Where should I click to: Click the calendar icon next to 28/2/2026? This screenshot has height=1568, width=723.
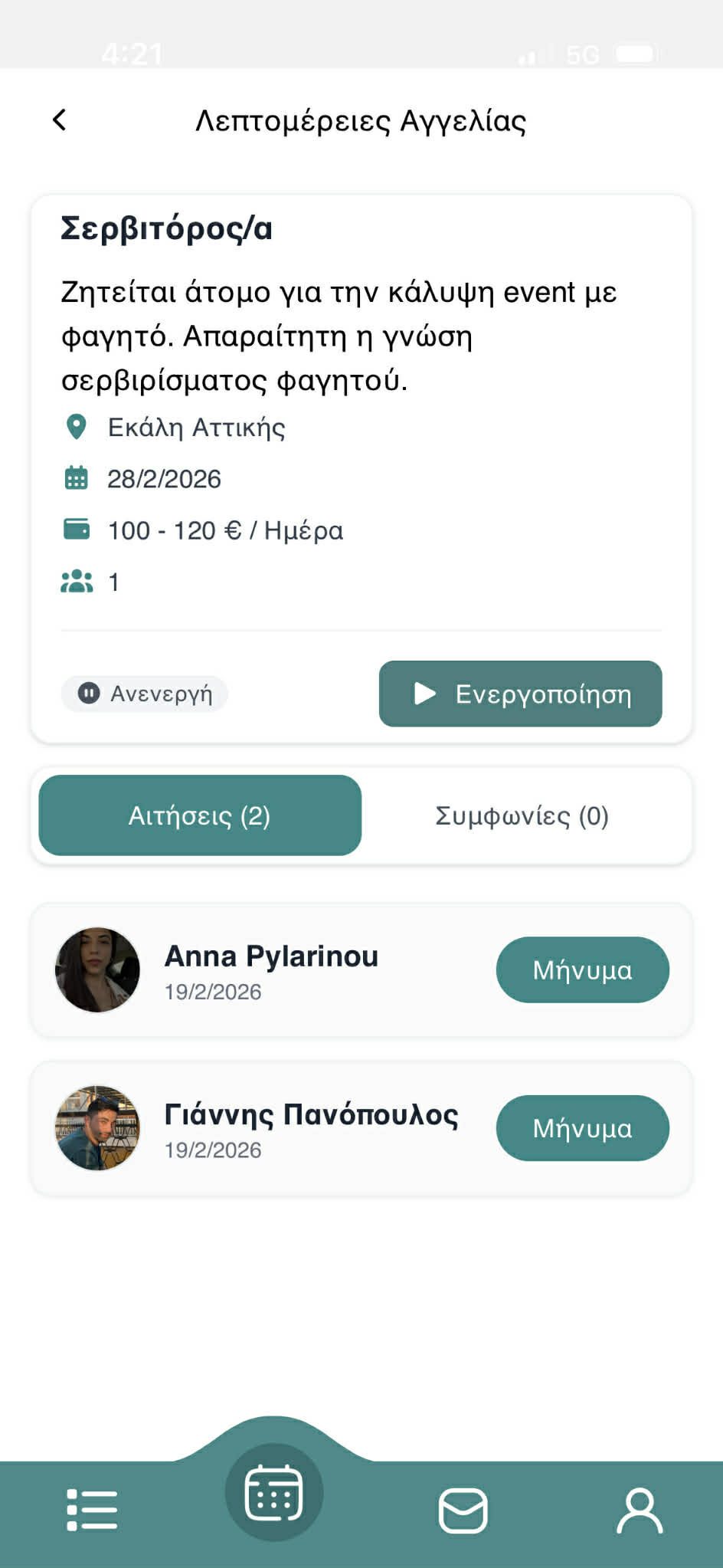(x=75, y=478)
